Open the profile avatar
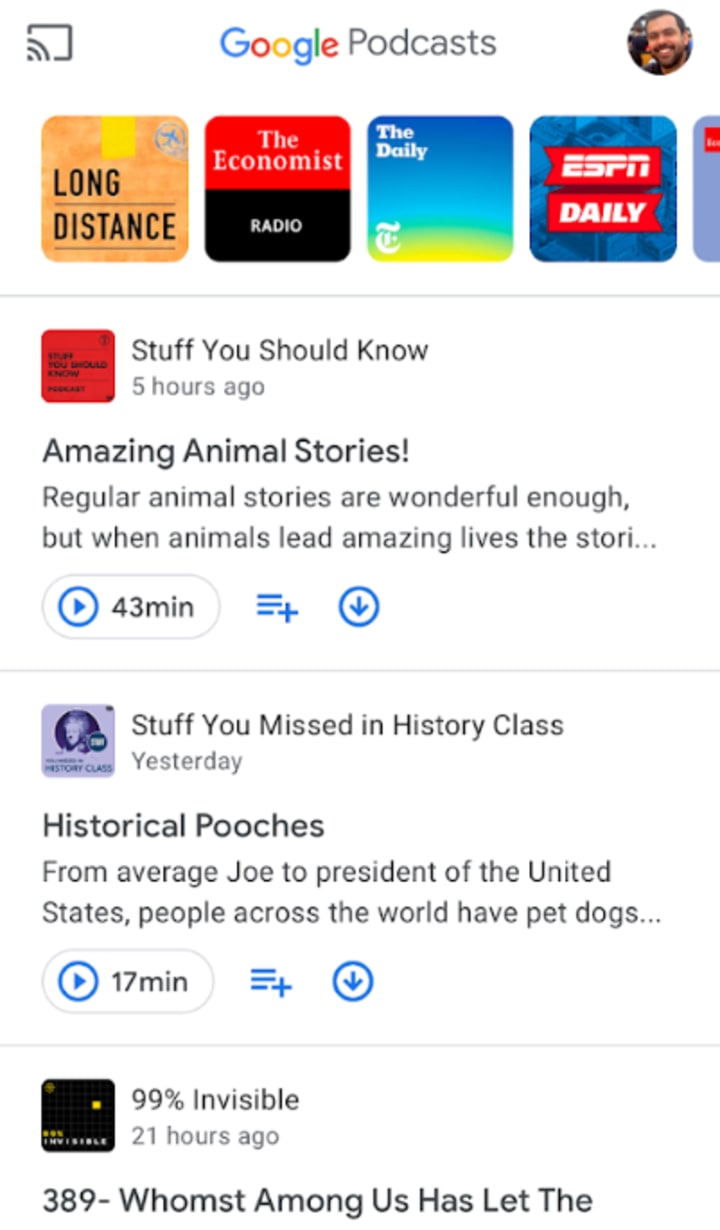Screen dimensions: 720x1230 point(659,43)
